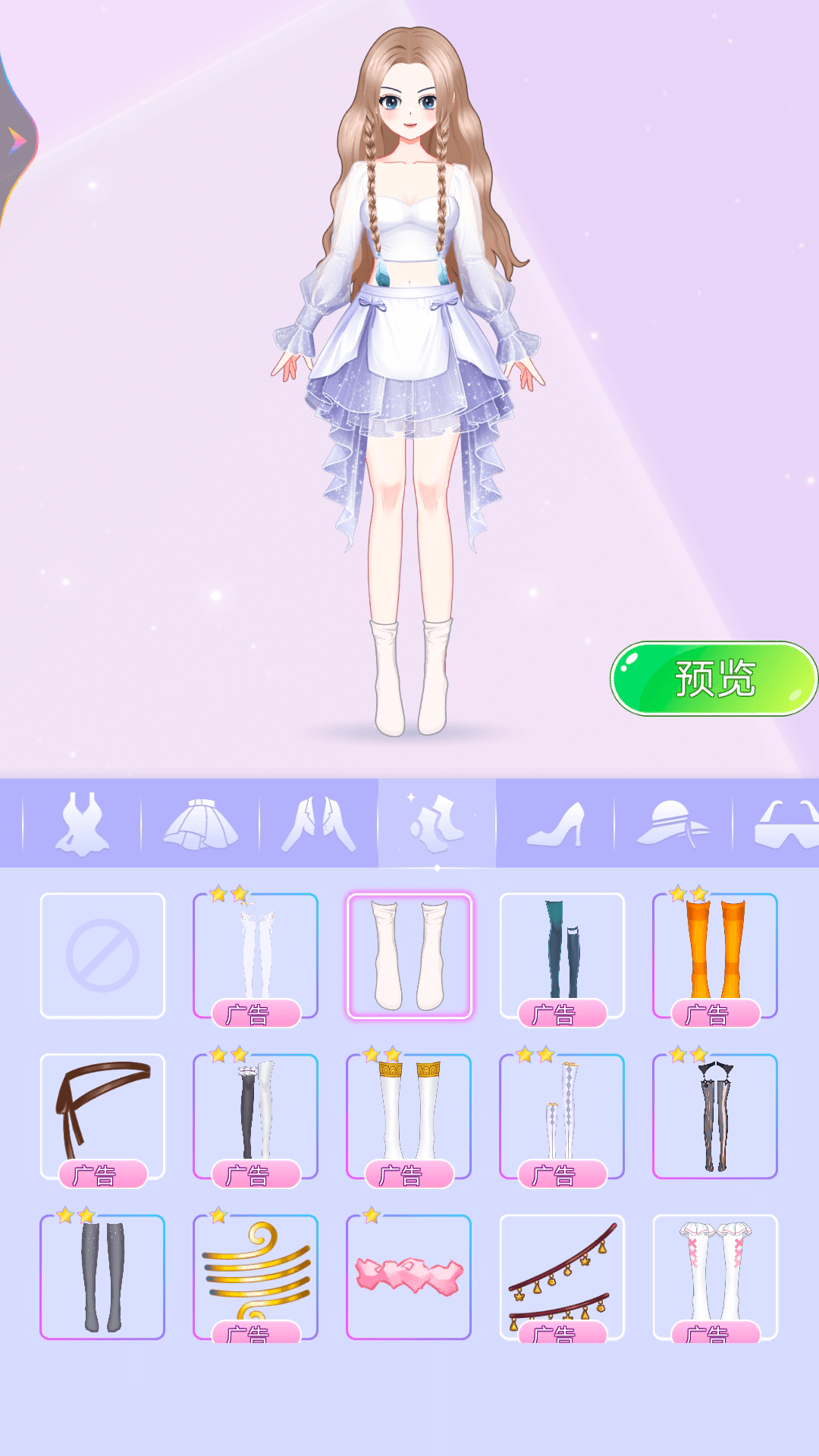Select the gray knee-high stockings
This screenshot has height=1456, width=819.
(x=102, y=1277)
